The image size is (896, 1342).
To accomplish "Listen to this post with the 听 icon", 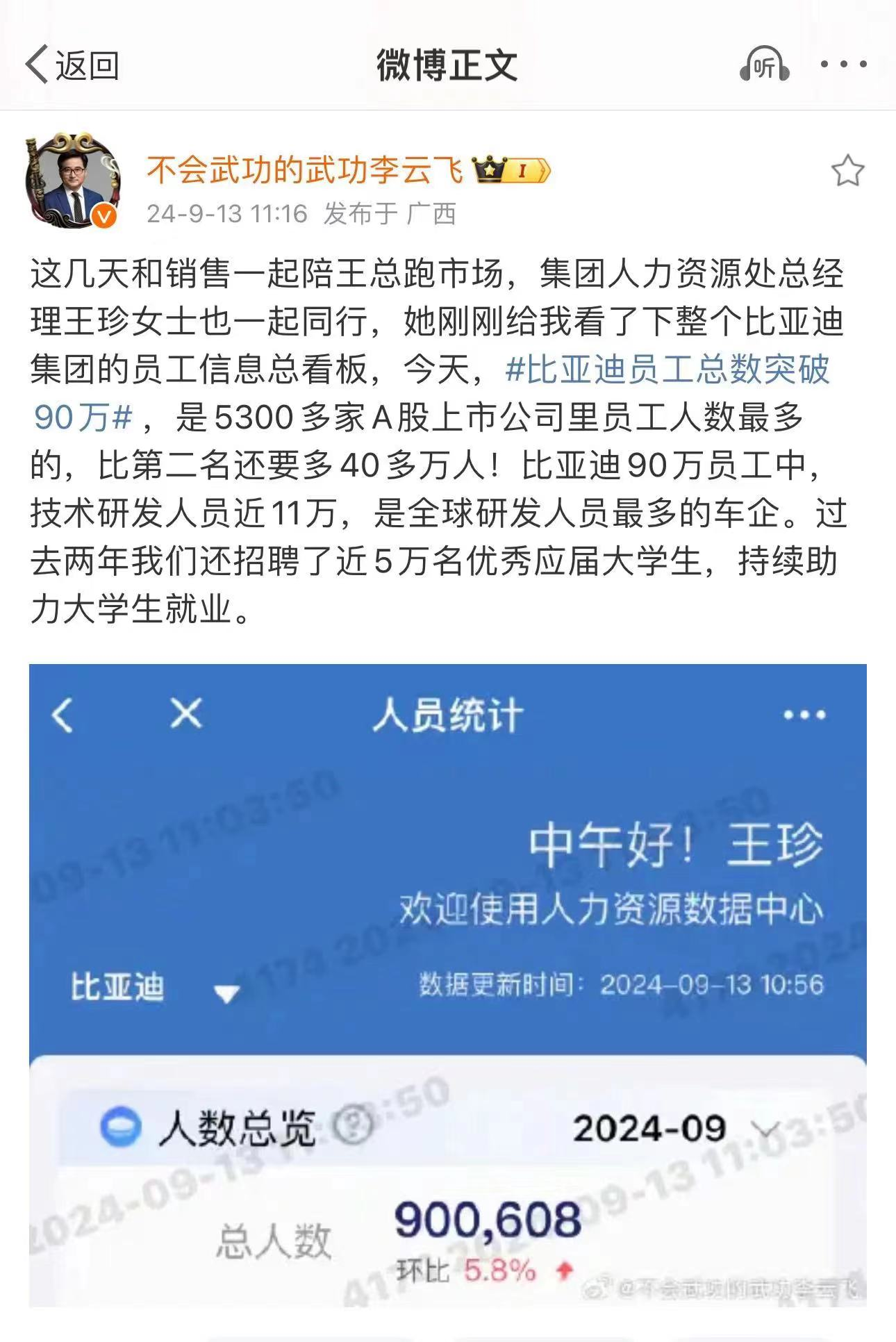I will point(763,65).
